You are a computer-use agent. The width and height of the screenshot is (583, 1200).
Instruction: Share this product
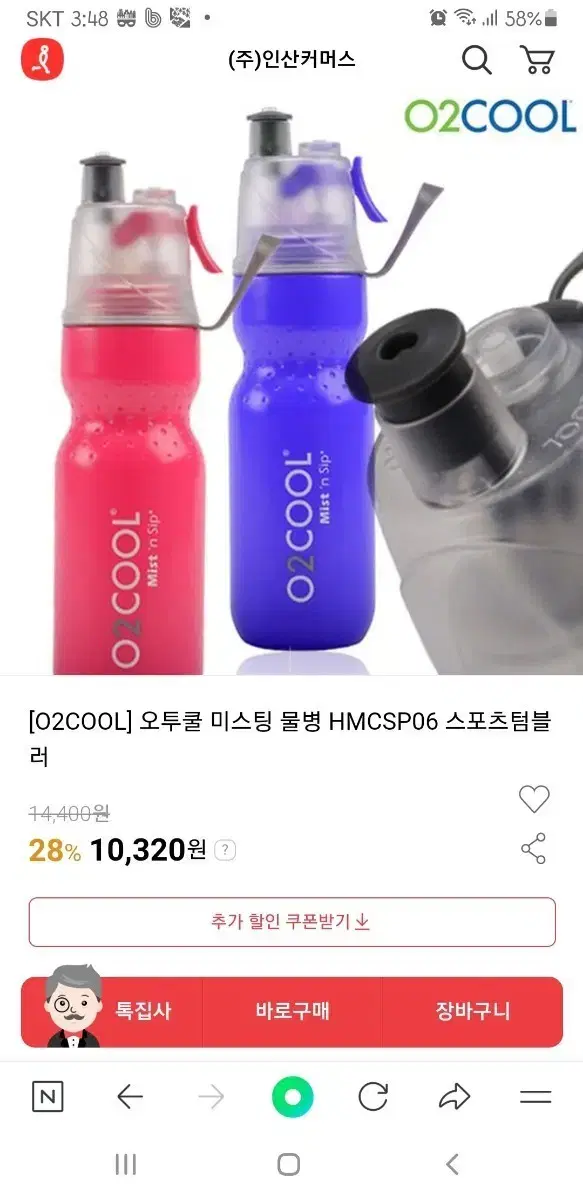pyautogui.click(x=534, y=848)
